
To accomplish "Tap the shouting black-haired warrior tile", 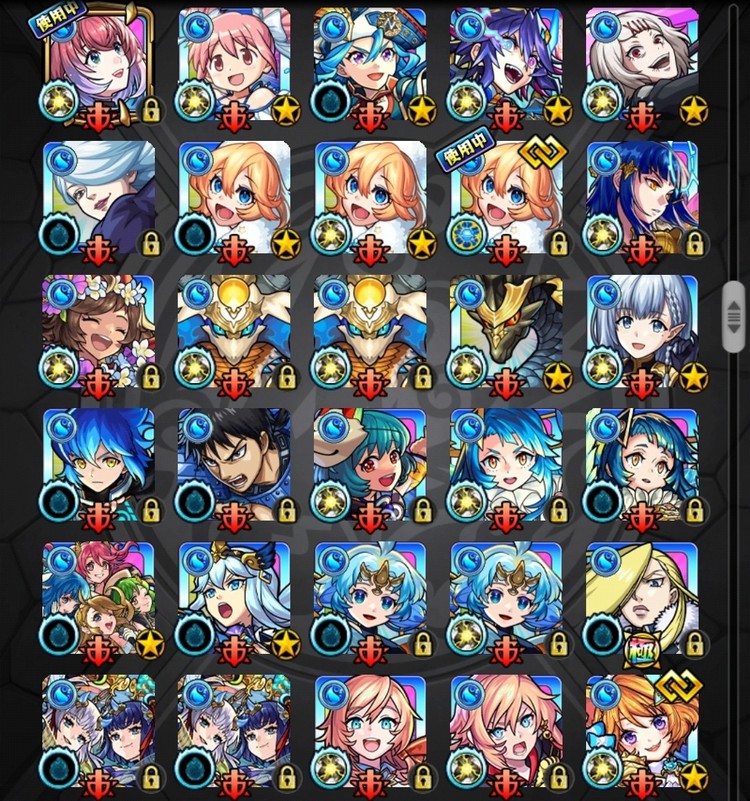I will click(234, 466).
